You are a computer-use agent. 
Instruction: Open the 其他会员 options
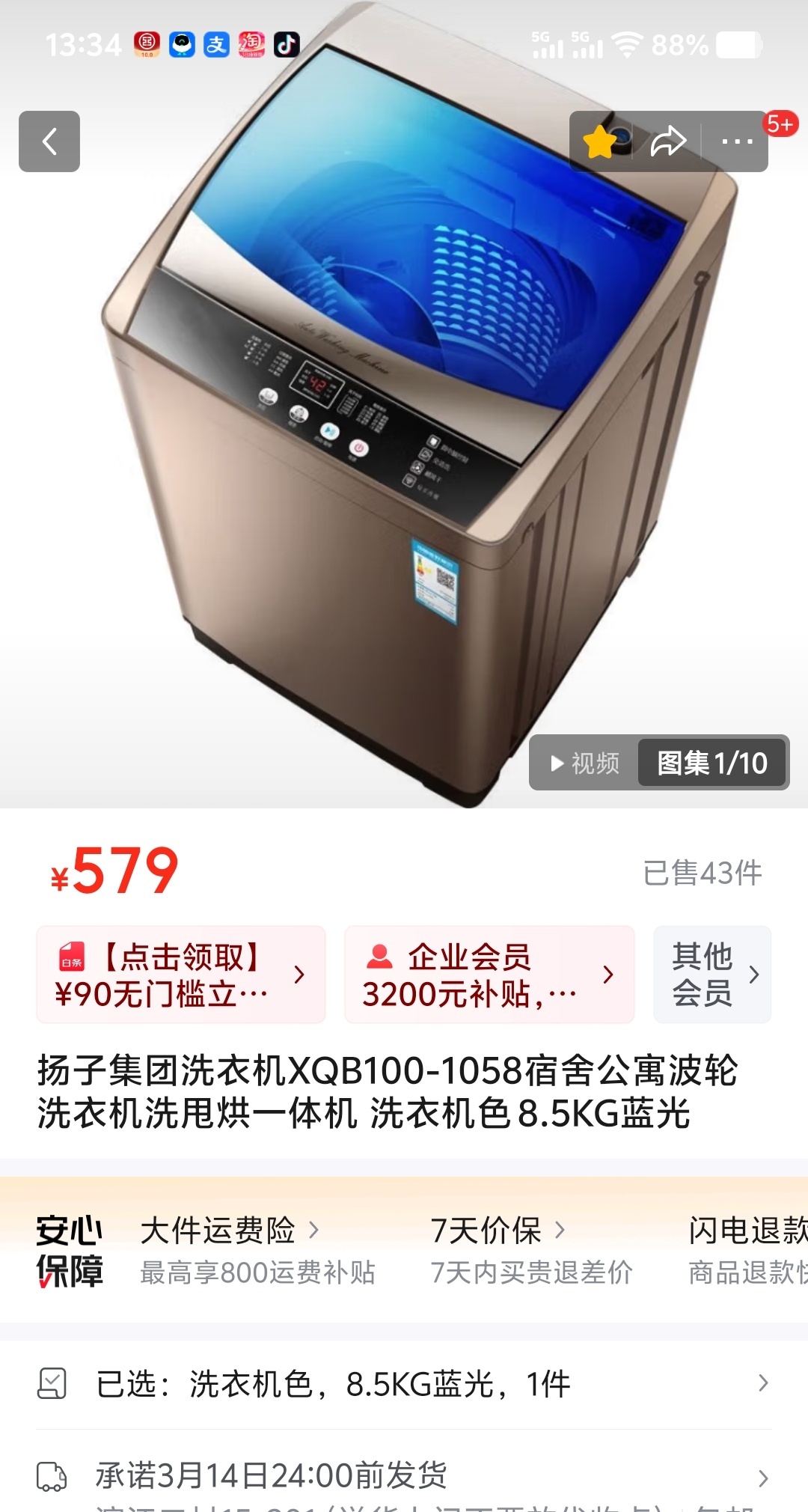(712, 975)
